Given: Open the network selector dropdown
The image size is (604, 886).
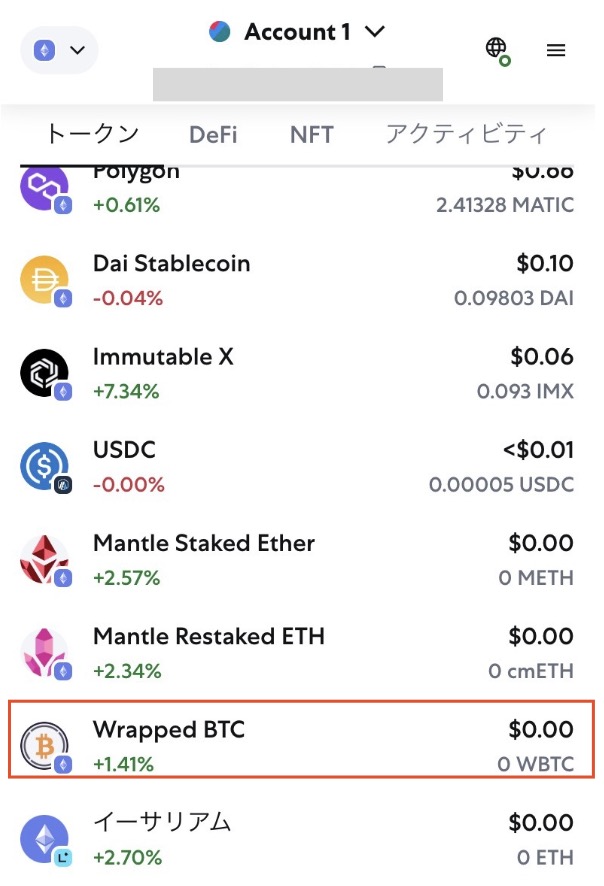Looking at the screenshot, I should click(x=59, y=50).
